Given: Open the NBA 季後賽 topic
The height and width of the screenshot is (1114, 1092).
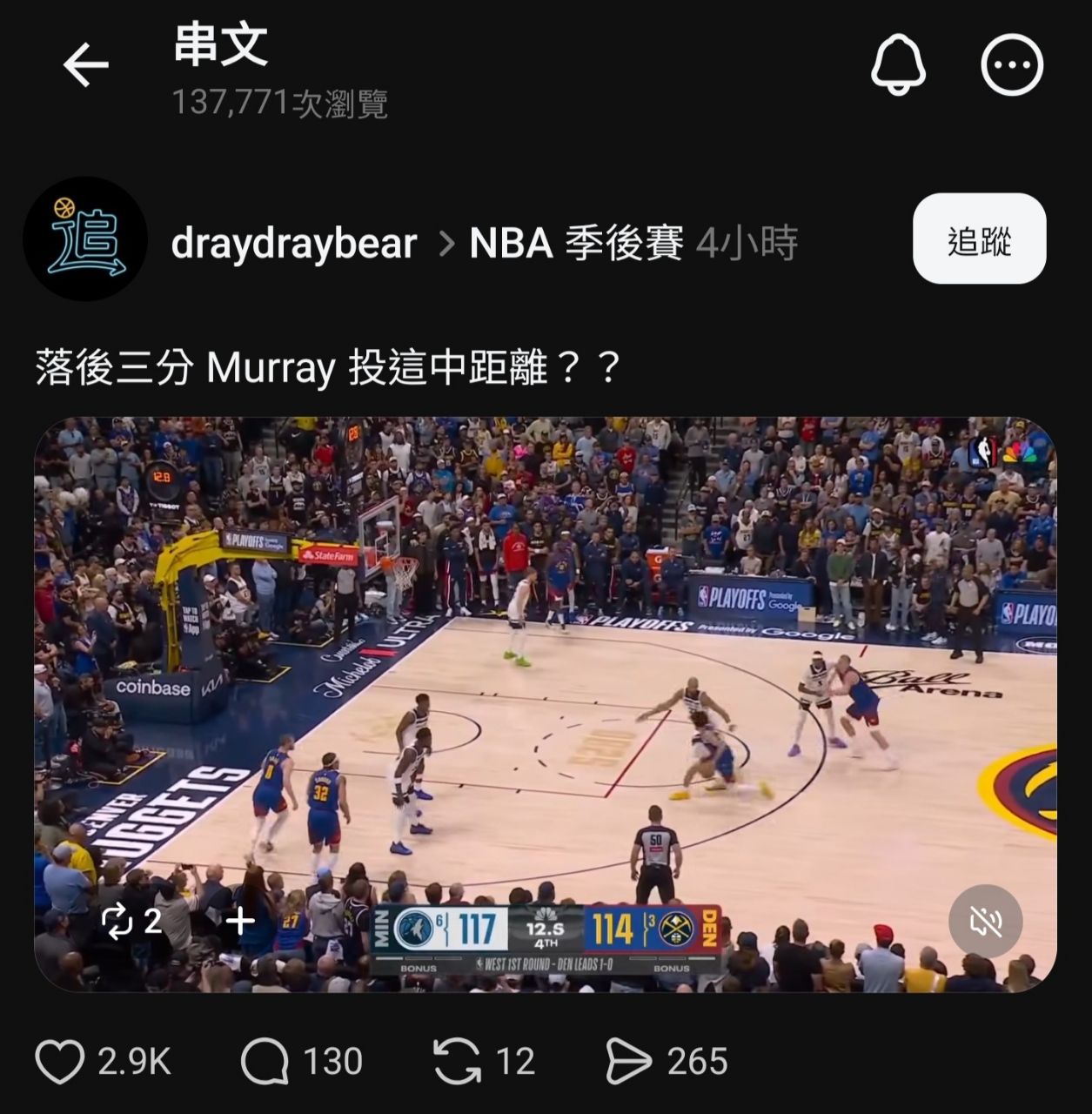Looking at the screenshot, I should tap(576, 244).
